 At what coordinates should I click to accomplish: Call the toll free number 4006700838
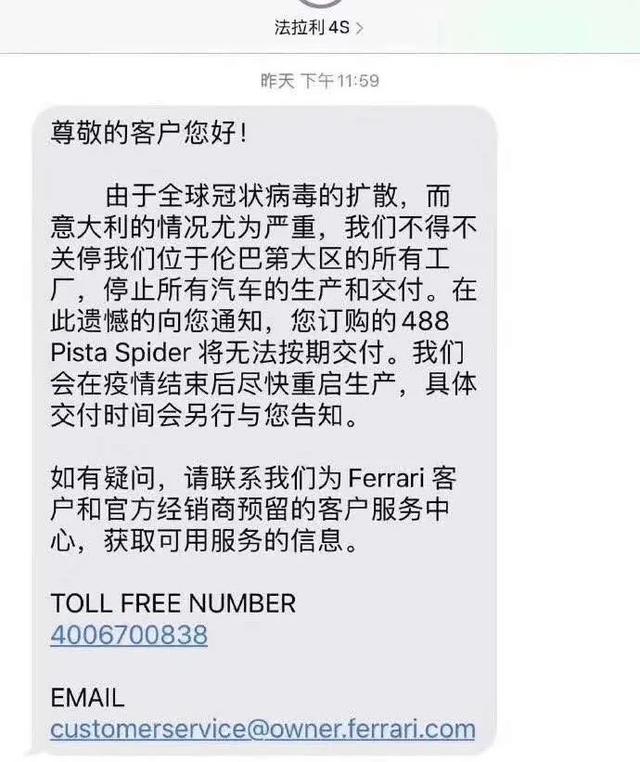click(129, 634)
